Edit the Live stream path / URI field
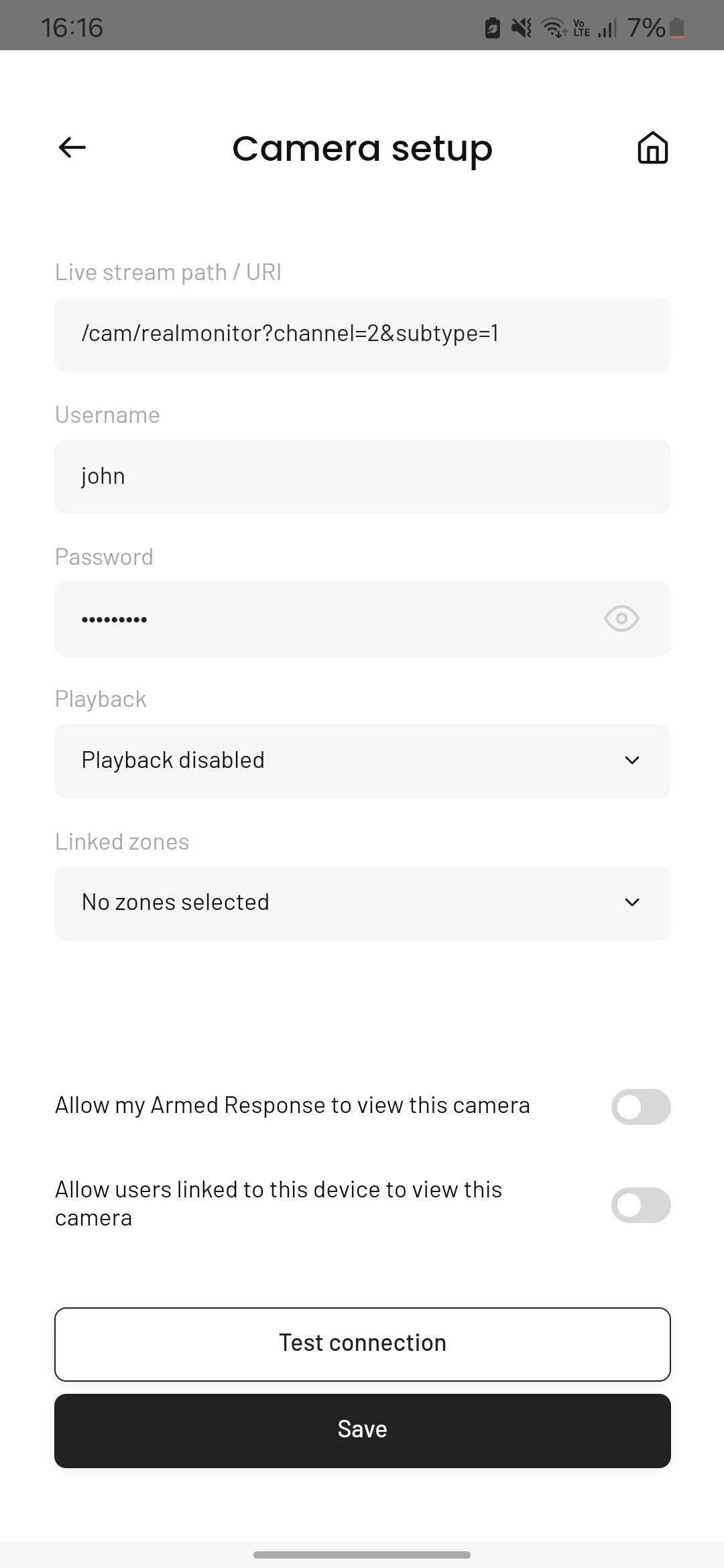 pos(363,334)
